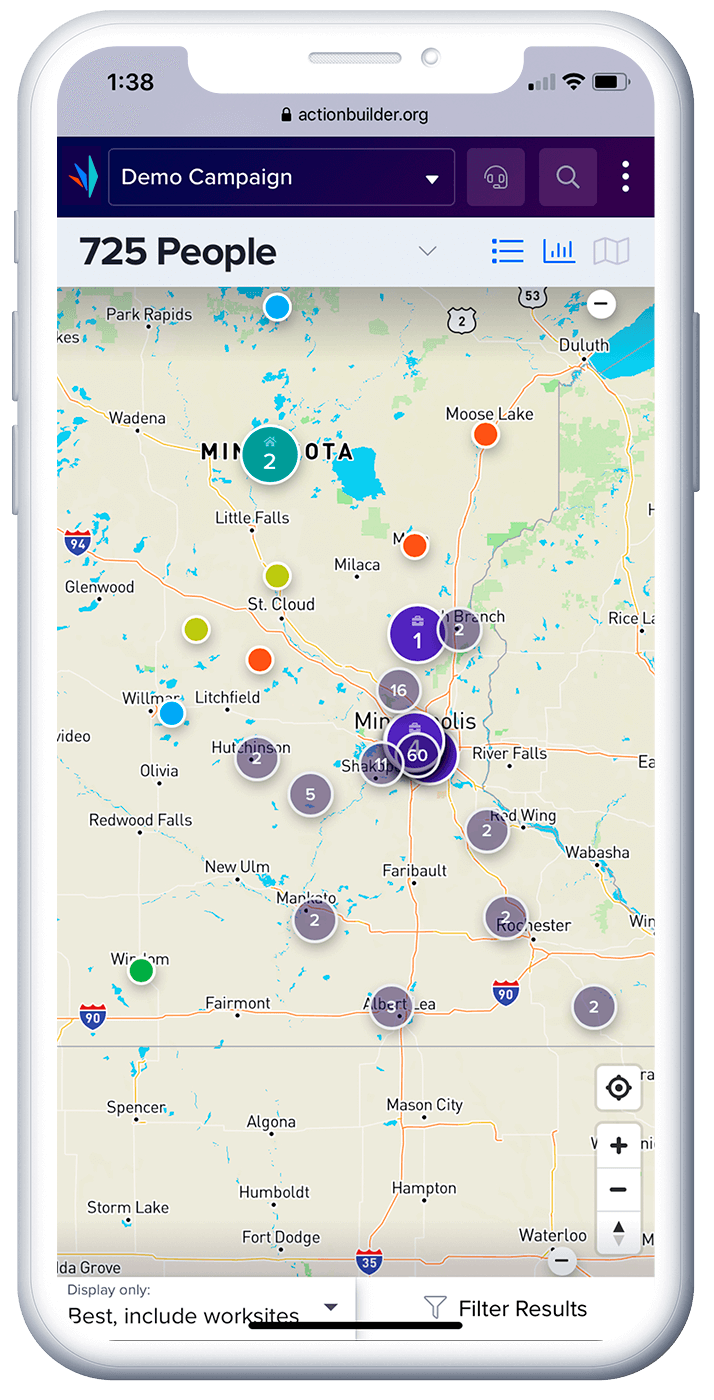
Task: Reset the map compass orientation
Action: click(x=618, y=1232)
